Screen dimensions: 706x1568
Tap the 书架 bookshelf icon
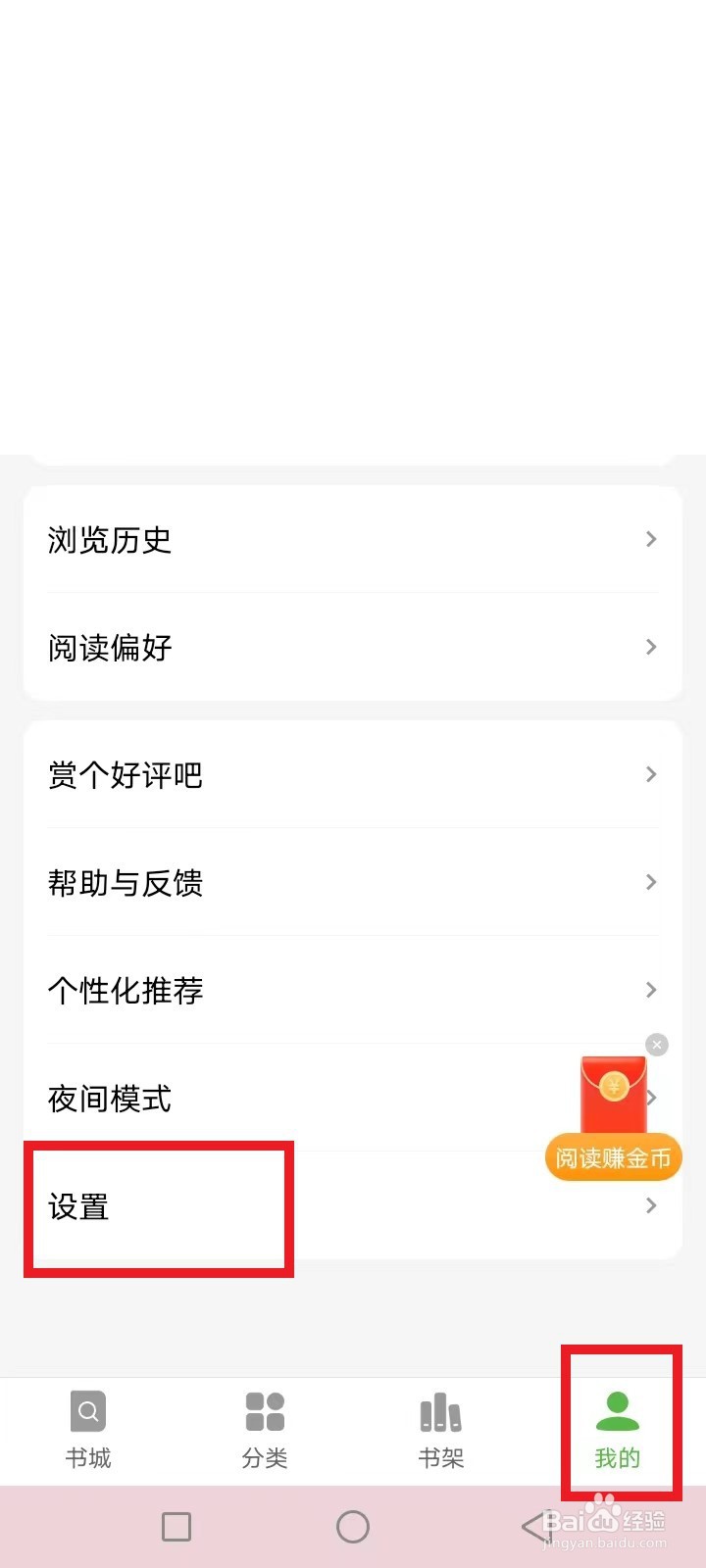pos(440,1411)
